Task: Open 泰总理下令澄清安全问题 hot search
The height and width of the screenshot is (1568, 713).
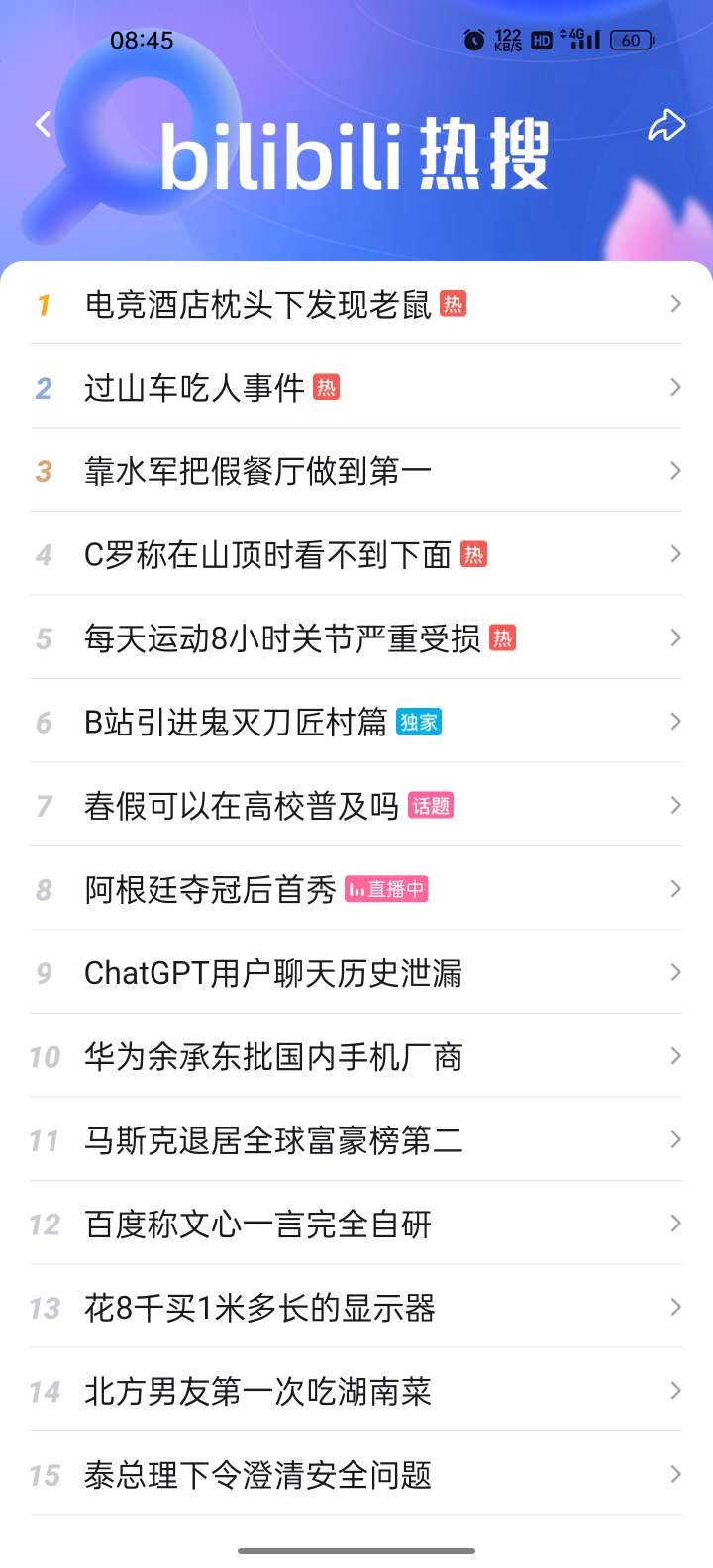Action: coord(257,1476)
